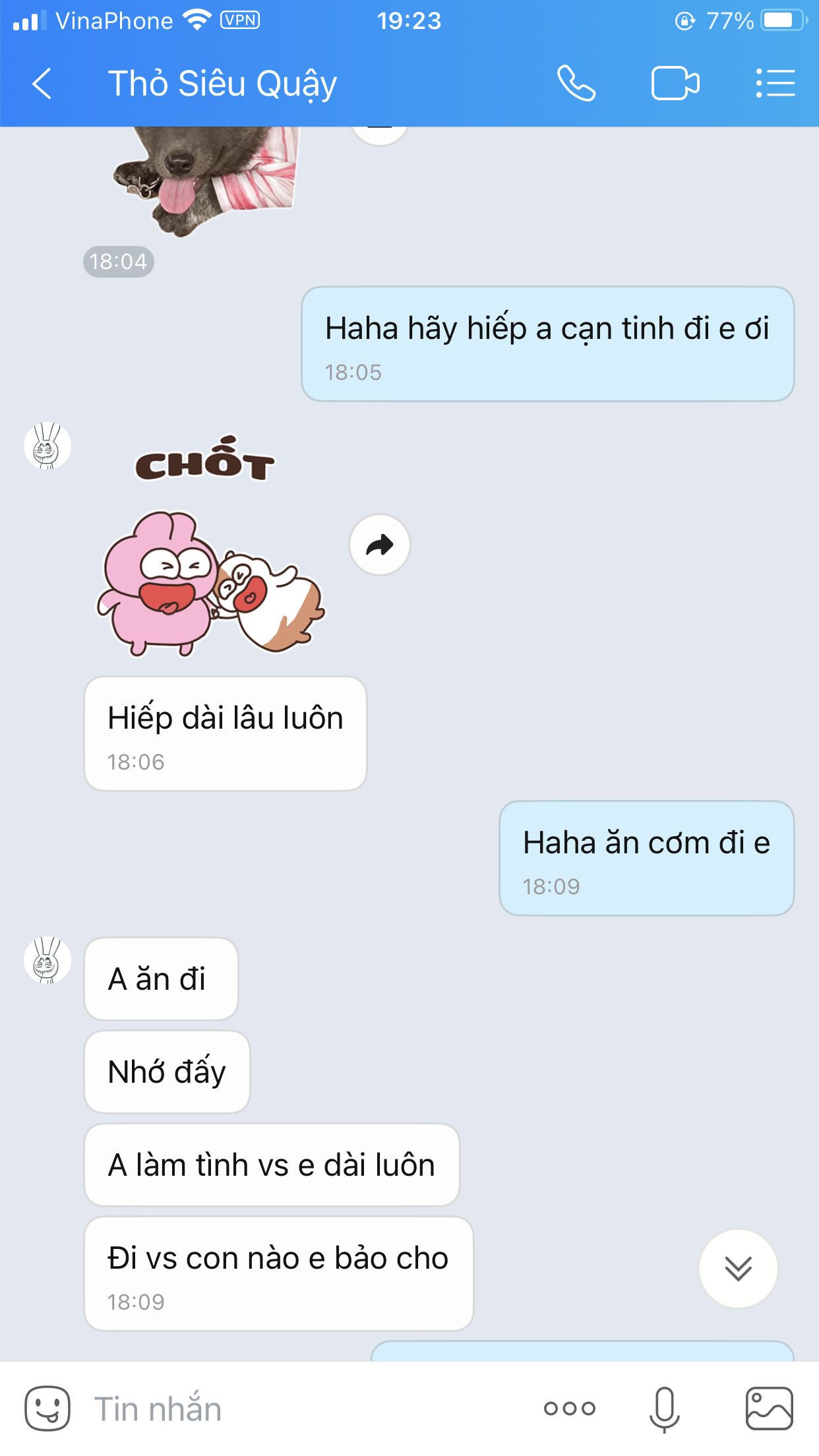Open the sticker and emoji picker

pyautogui.click(x=47, y=1409)
